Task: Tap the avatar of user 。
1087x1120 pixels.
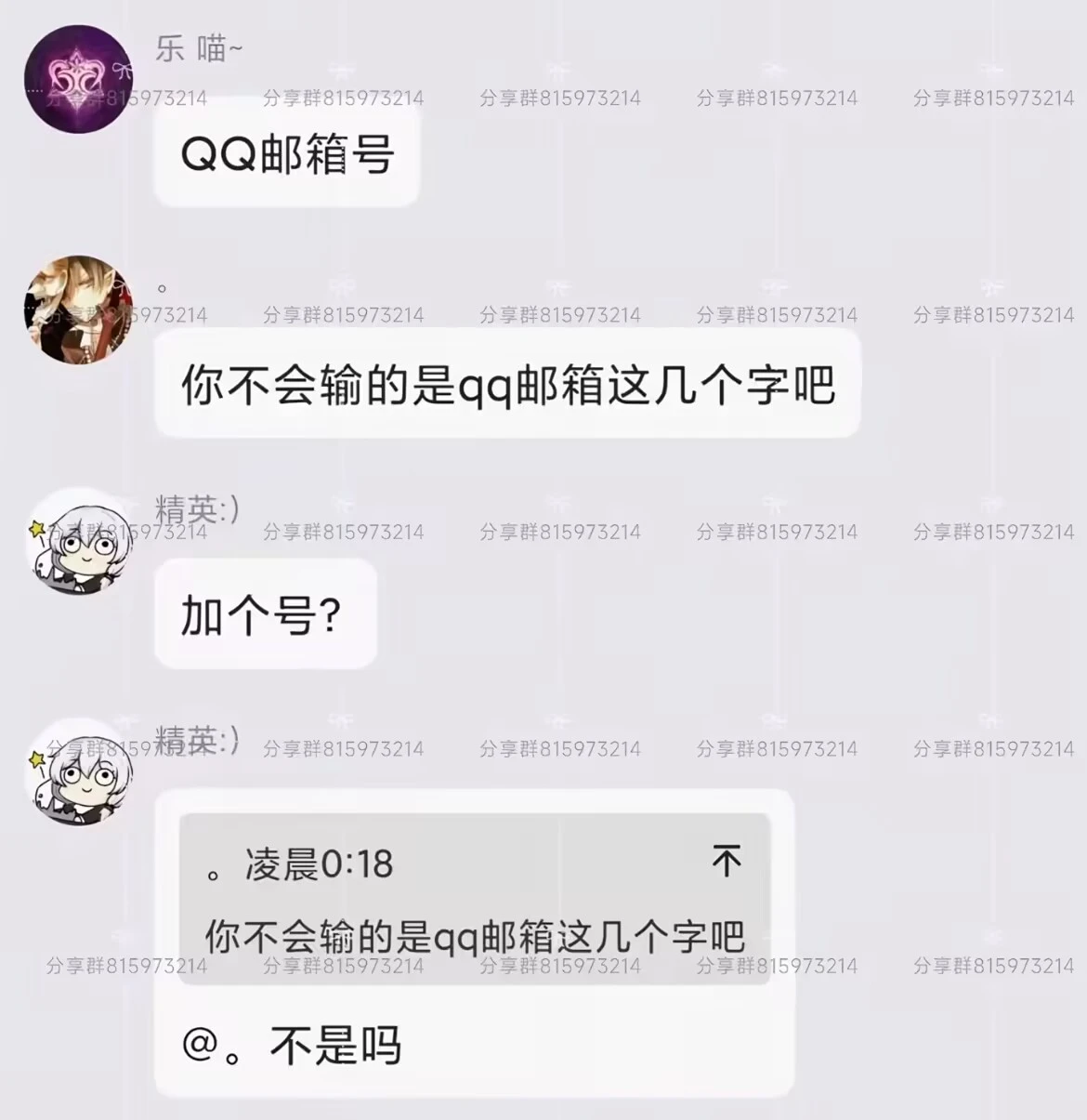Action: 78,310
